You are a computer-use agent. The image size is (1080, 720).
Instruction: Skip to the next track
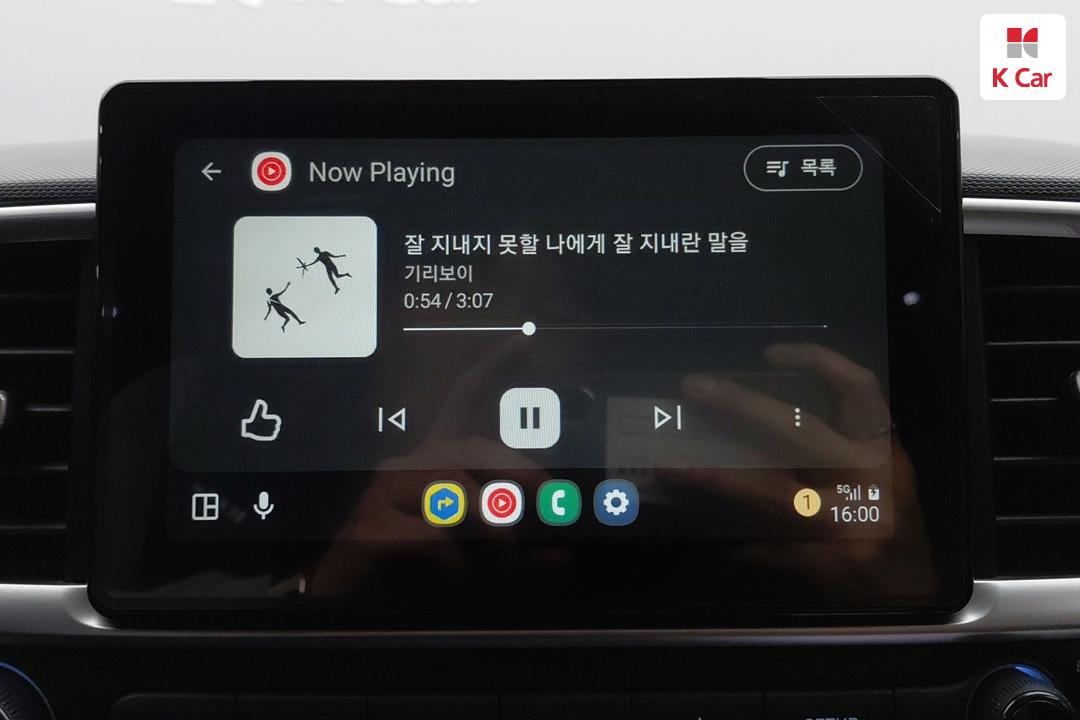[x=667, y=418]
